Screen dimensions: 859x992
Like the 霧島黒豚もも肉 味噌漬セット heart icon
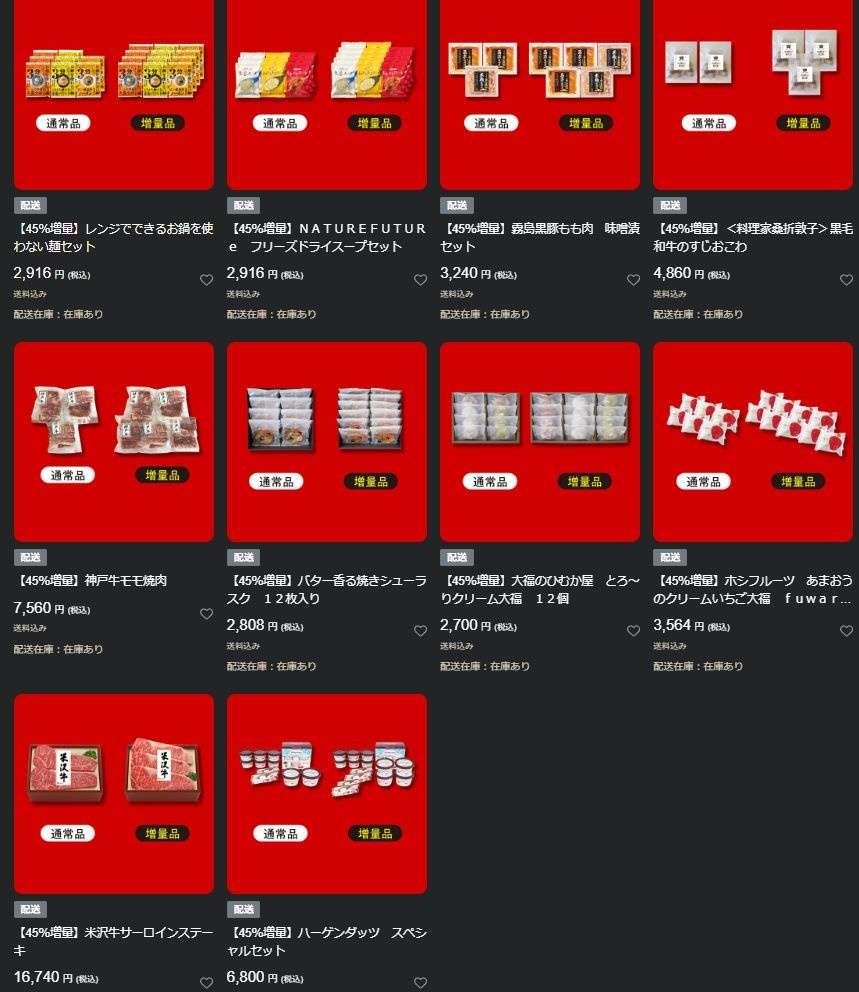(x=633, y=280)
